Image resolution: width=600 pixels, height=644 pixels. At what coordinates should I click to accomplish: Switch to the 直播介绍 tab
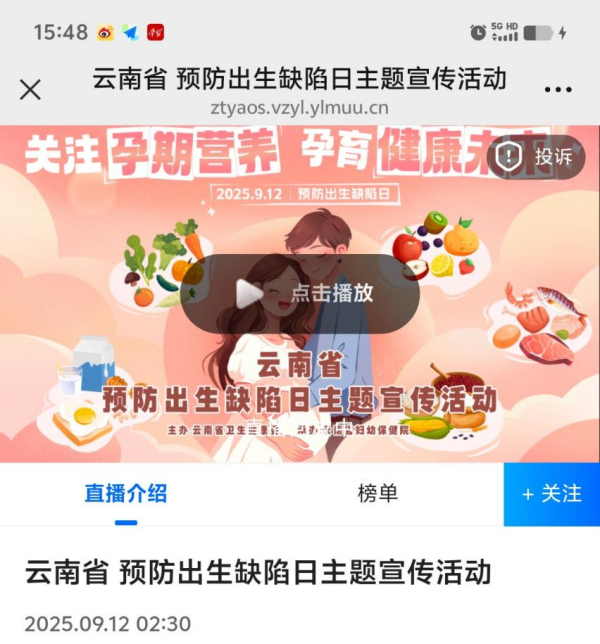pos(125,493)
